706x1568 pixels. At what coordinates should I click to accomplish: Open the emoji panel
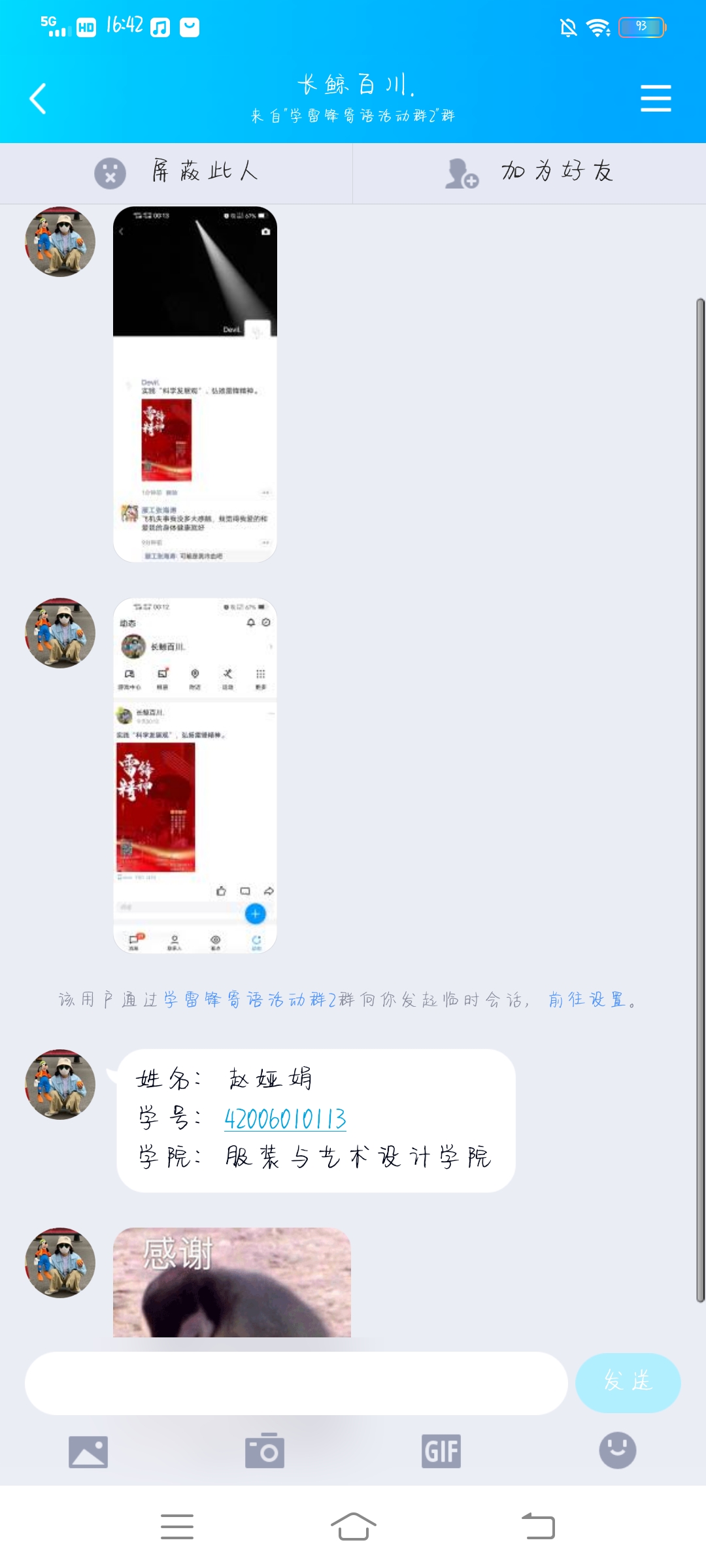coord(617,1451)
